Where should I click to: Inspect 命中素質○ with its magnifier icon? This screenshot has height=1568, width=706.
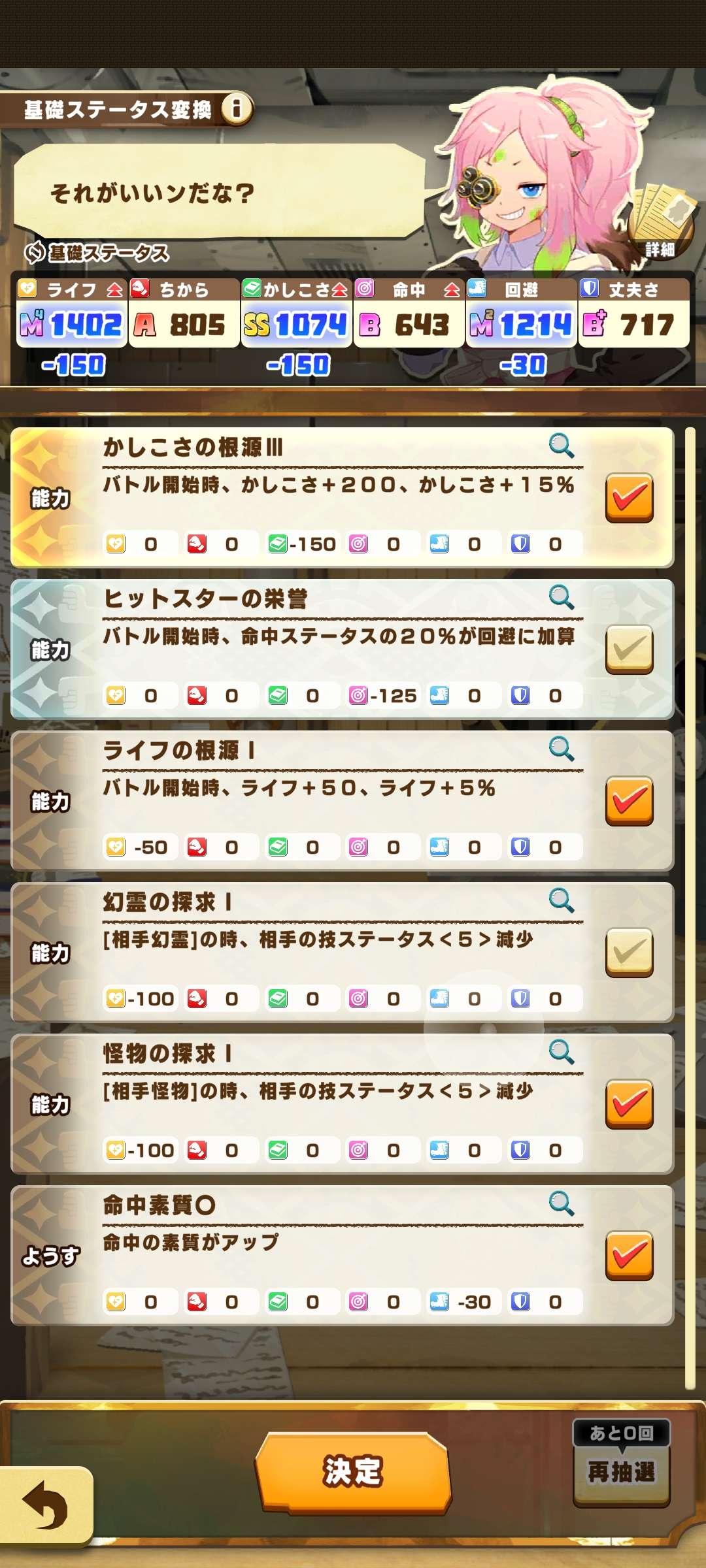(x=561, y=1204)
